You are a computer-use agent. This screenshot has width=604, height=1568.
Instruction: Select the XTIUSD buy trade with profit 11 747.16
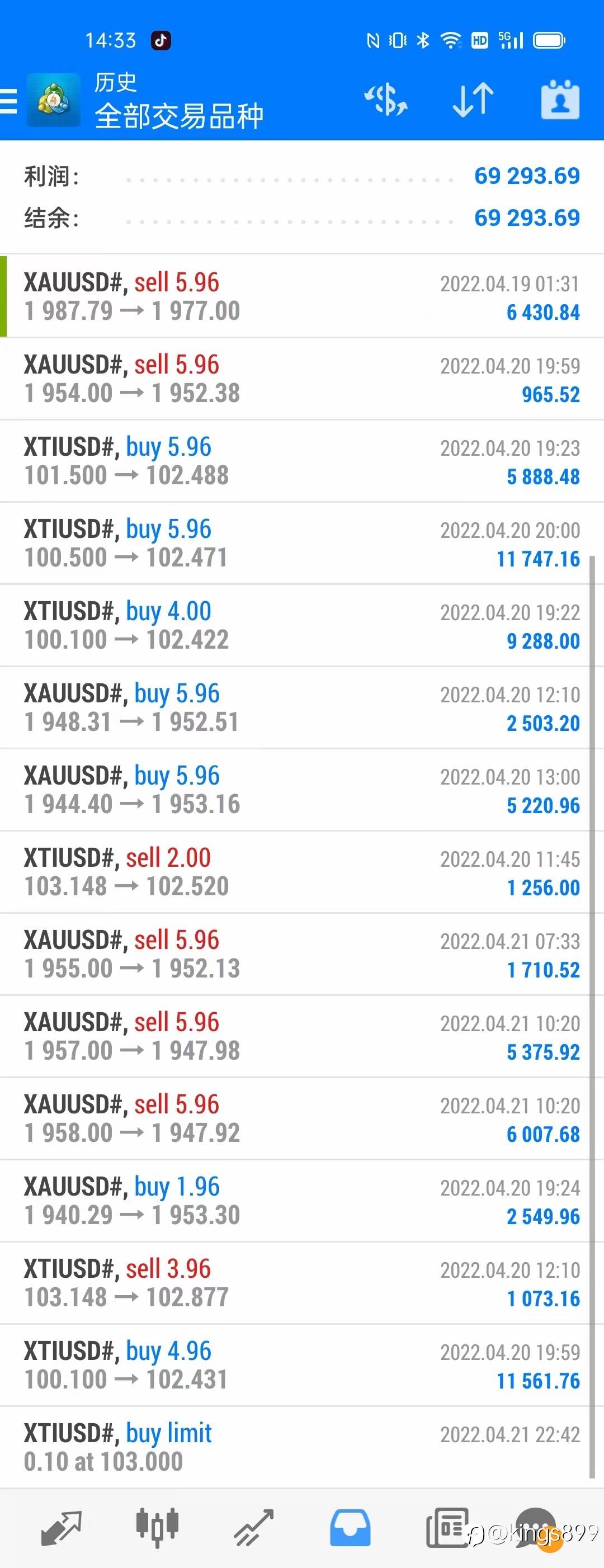tap(302, 543)
